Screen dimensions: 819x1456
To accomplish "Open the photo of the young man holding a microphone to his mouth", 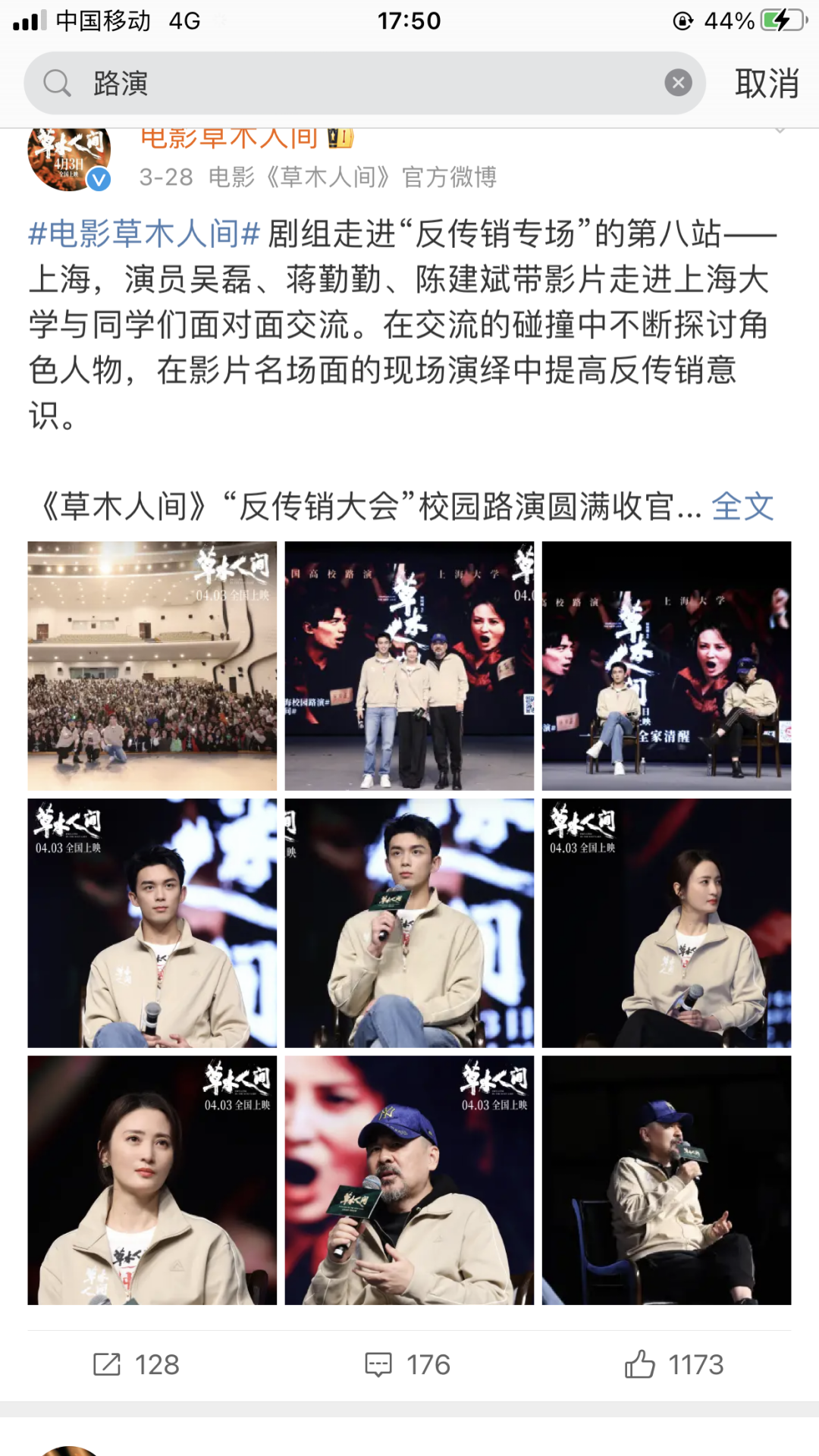I will coord(409,923).
